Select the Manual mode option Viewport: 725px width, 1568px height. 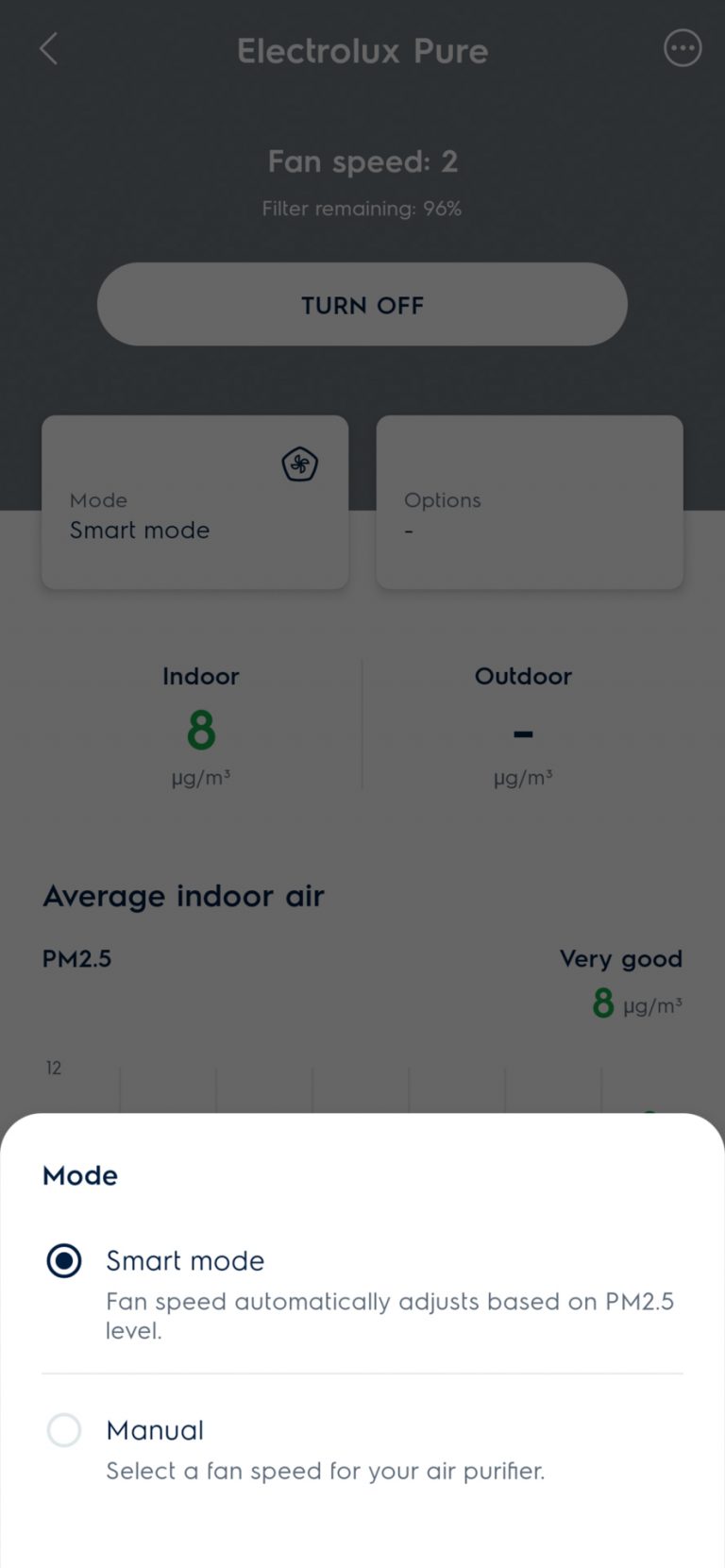(362, 1449)
